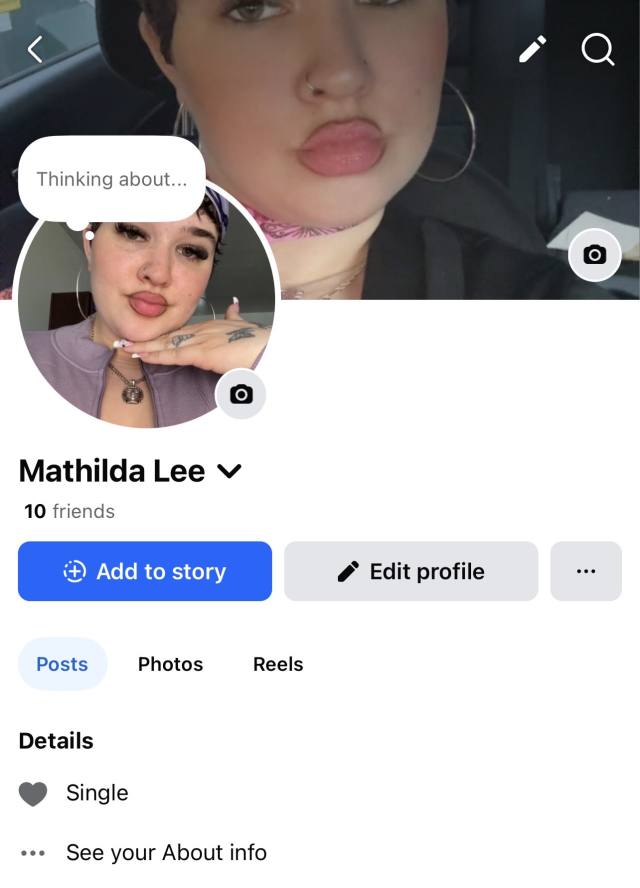The image size is (640, 888).
Task: Expand the Mathilda Lee profile switcher
Action: [229, 471]
